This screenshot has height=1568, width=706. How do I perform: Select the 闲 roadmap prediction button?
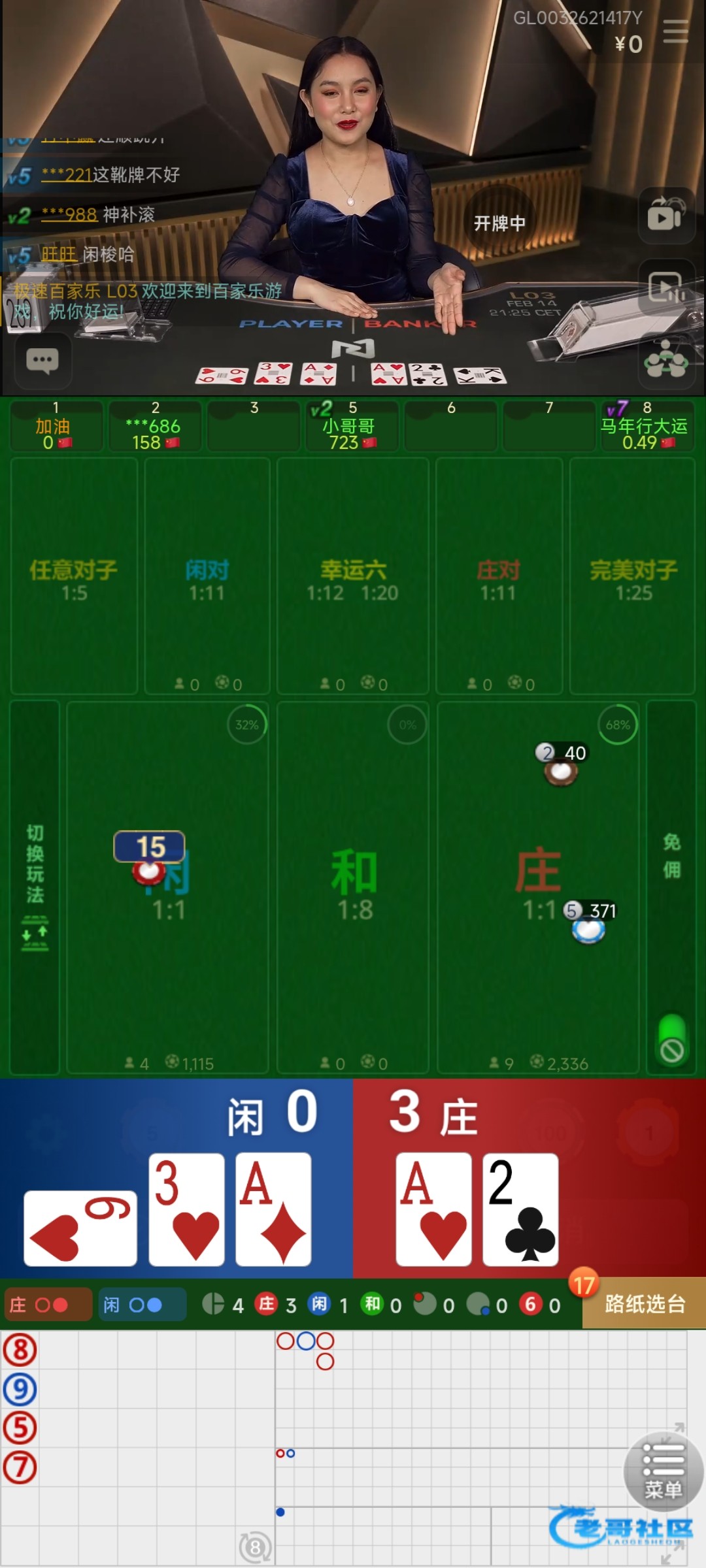(x=141, y=1305)
